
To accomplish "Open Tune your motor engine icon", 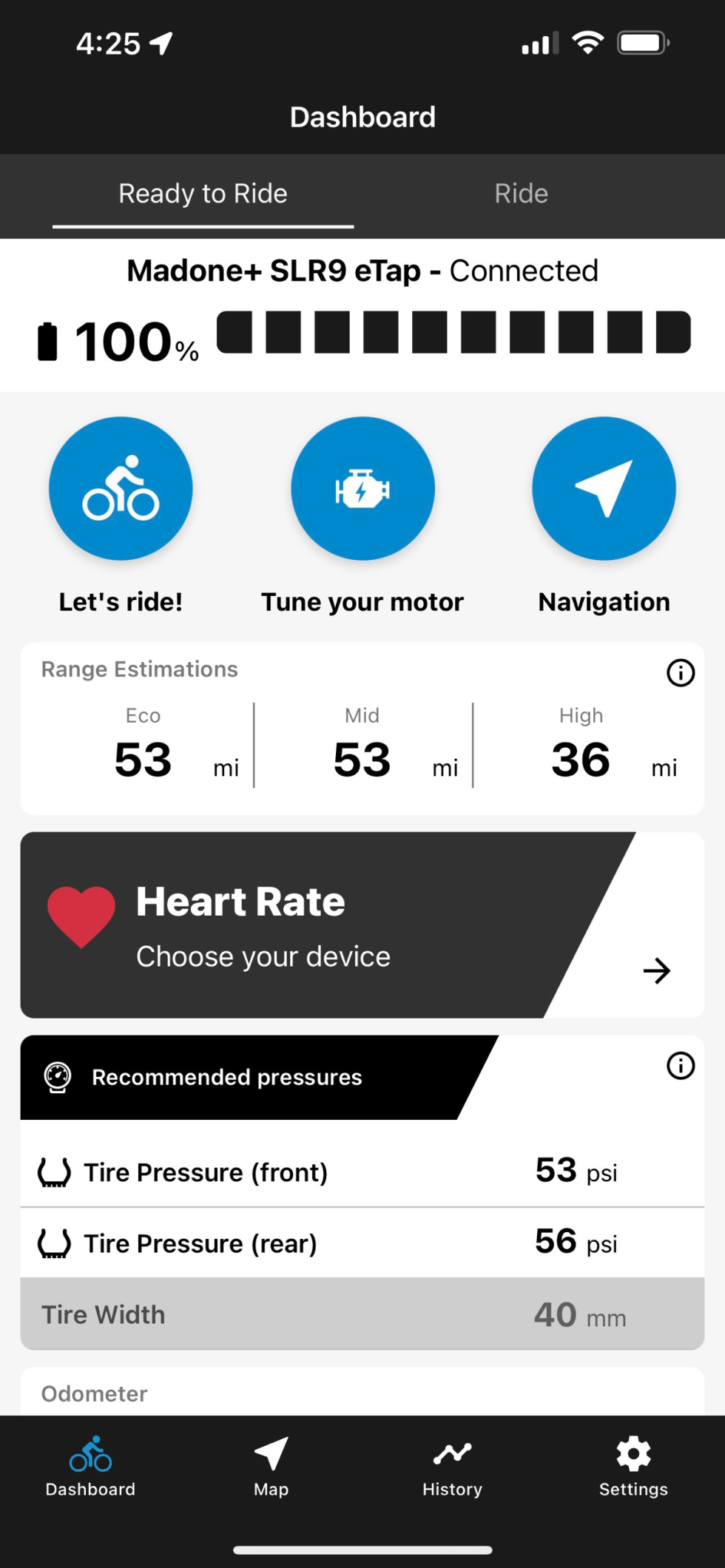I will [x=362, y=488].
